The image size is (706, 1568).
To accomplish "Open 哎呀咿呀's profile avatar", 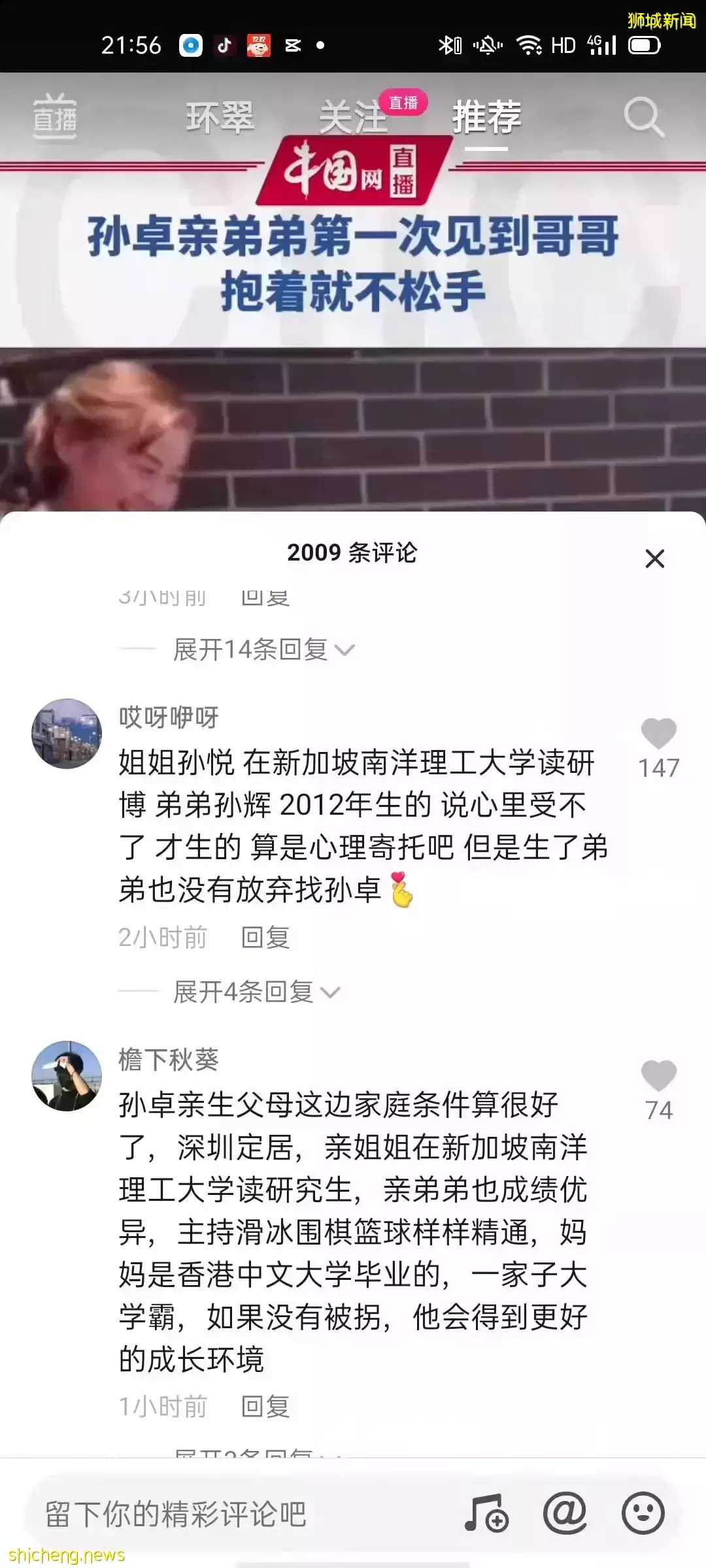I will coord(67,733).
